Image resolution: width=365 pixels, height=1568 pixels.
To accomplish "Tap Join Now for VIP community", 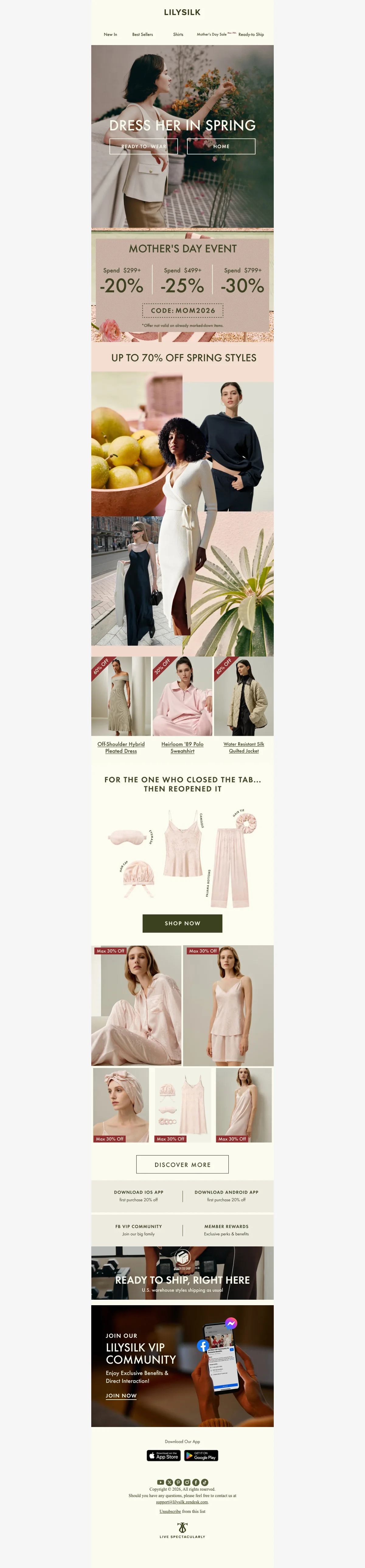I will tap(121, 1396).
